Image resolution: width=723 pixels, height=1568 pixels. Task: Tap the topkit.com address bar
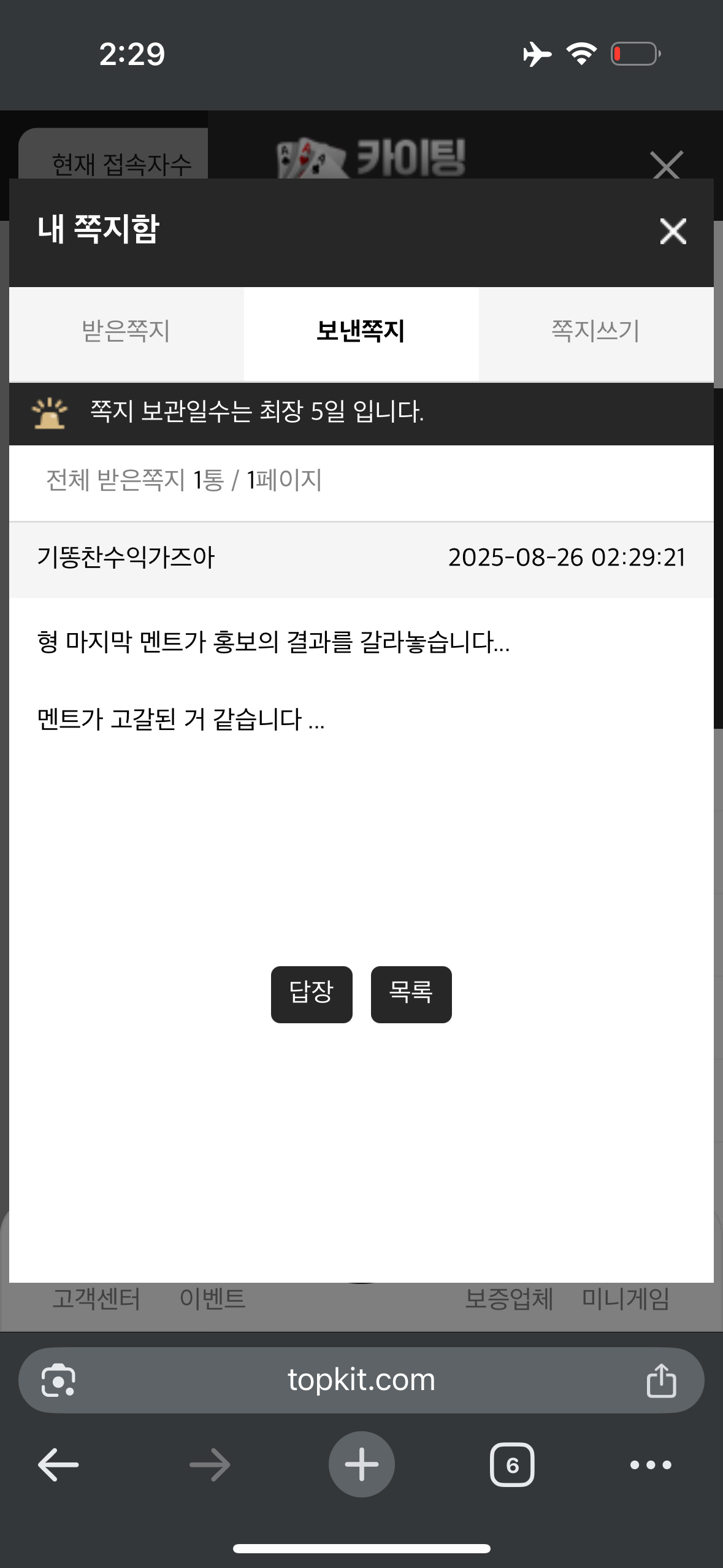pyautogui.click(x=361, y=1380)
